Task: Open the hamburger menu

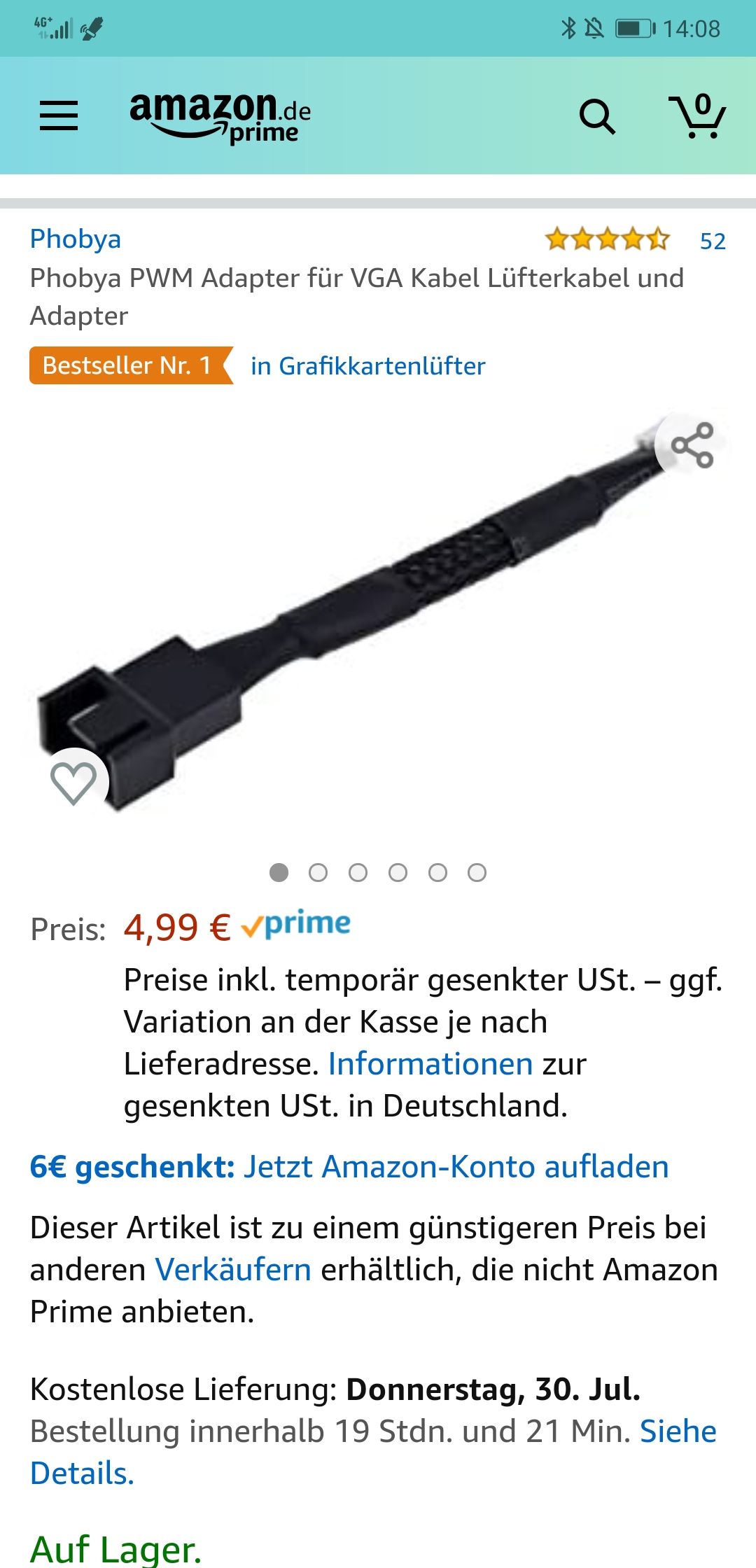Action: (59, 115)
